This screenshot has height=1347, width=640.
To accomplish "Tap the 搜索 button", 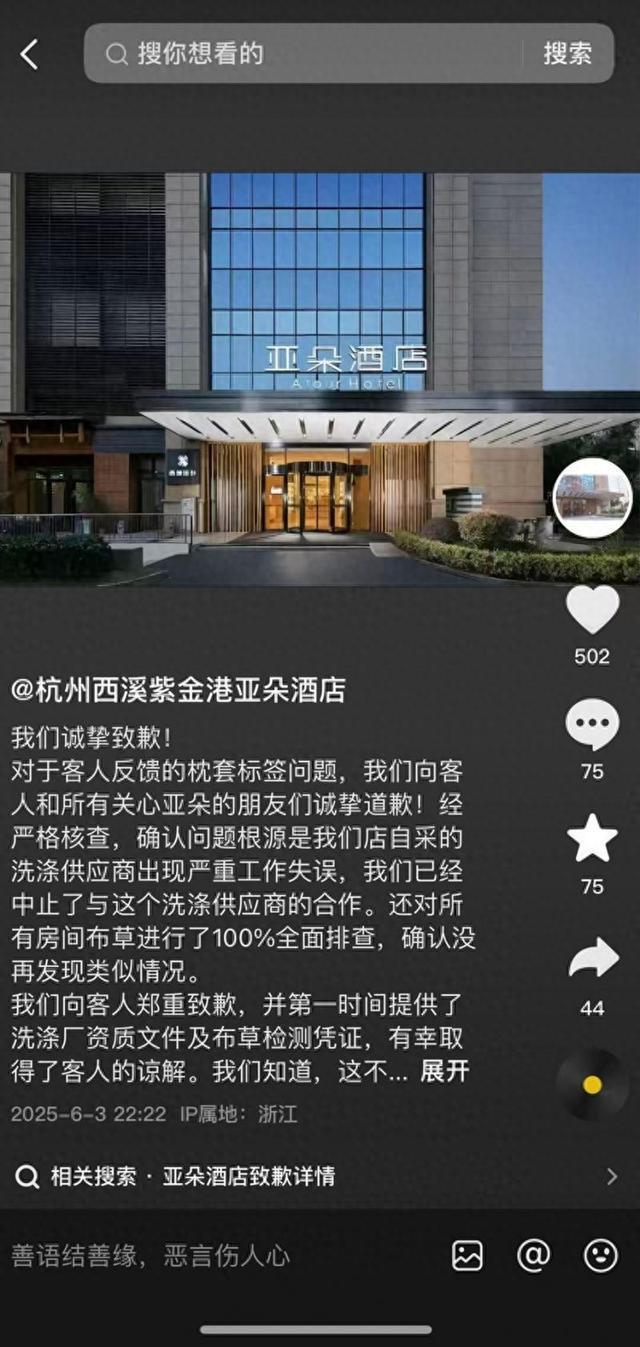I will click(x=567, y=54).
